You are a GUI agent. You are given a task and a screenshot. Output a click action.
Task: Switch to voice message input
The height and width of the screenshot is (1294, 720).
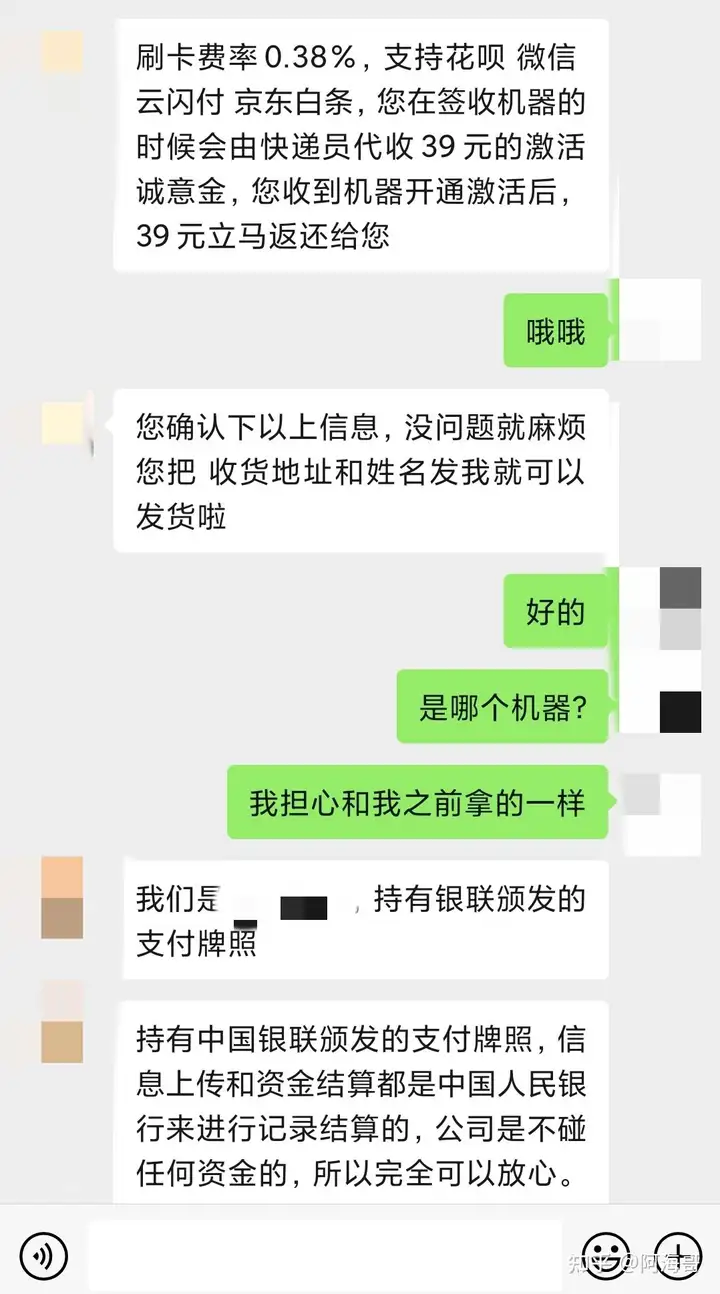(x=43, y=1255)
